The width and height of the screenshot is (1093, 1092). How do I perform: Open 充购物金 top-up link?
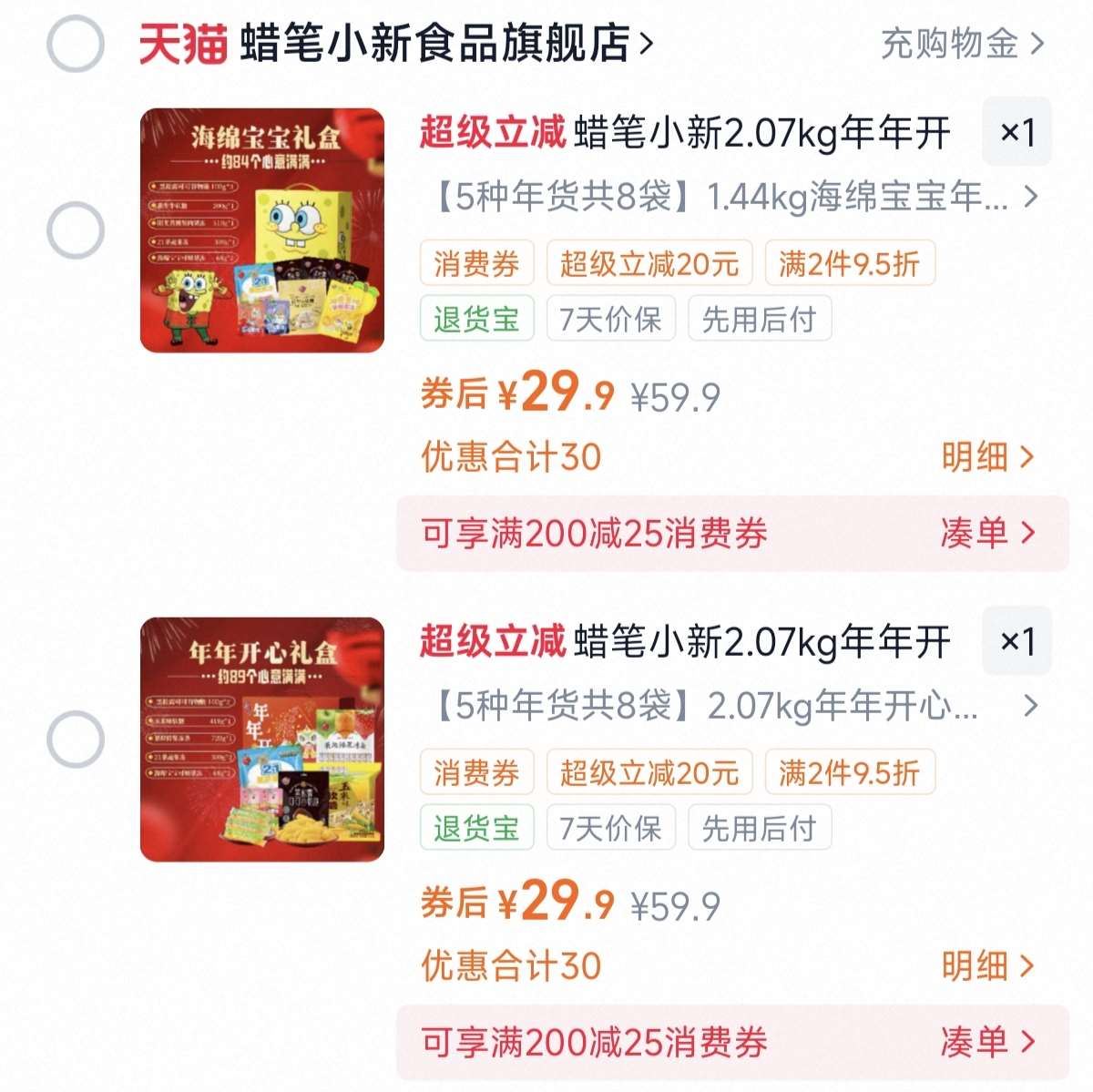point(963,43)
